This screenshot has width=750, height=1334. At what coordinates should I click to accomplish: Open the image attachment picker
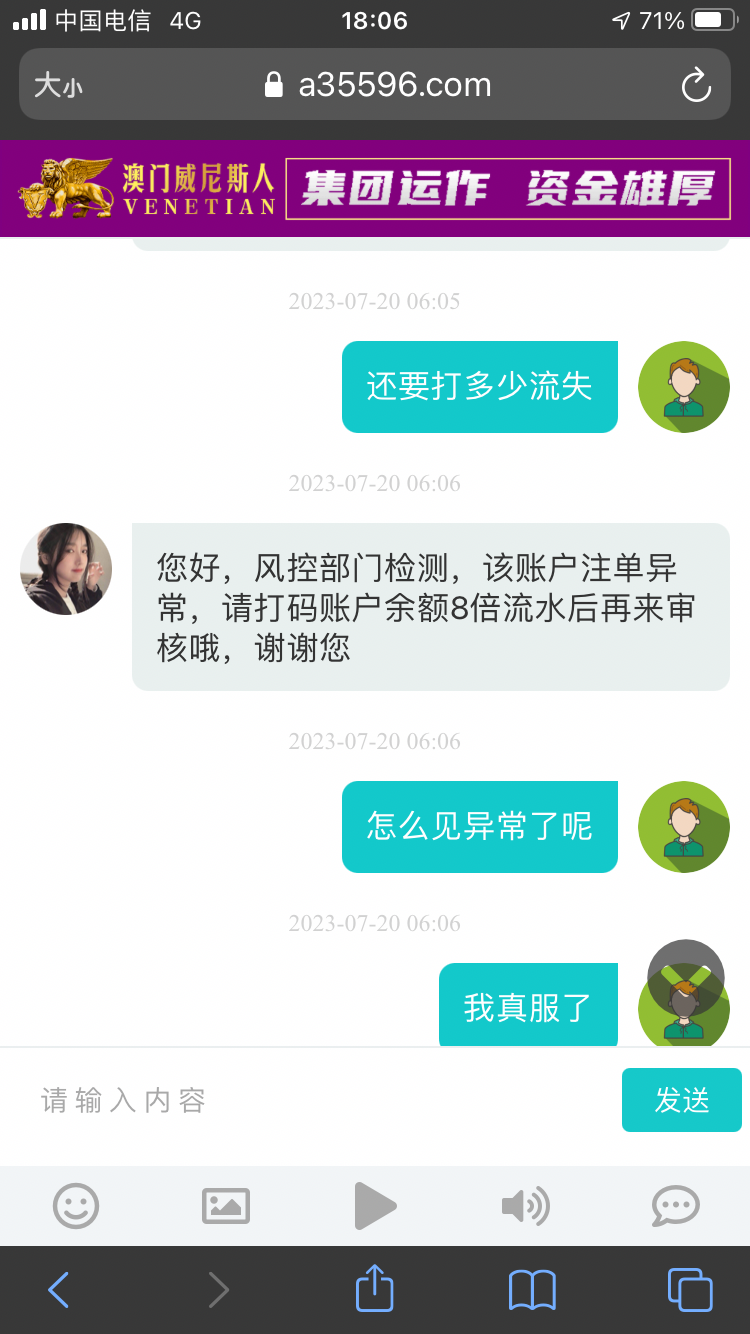tap(225, 1206)
